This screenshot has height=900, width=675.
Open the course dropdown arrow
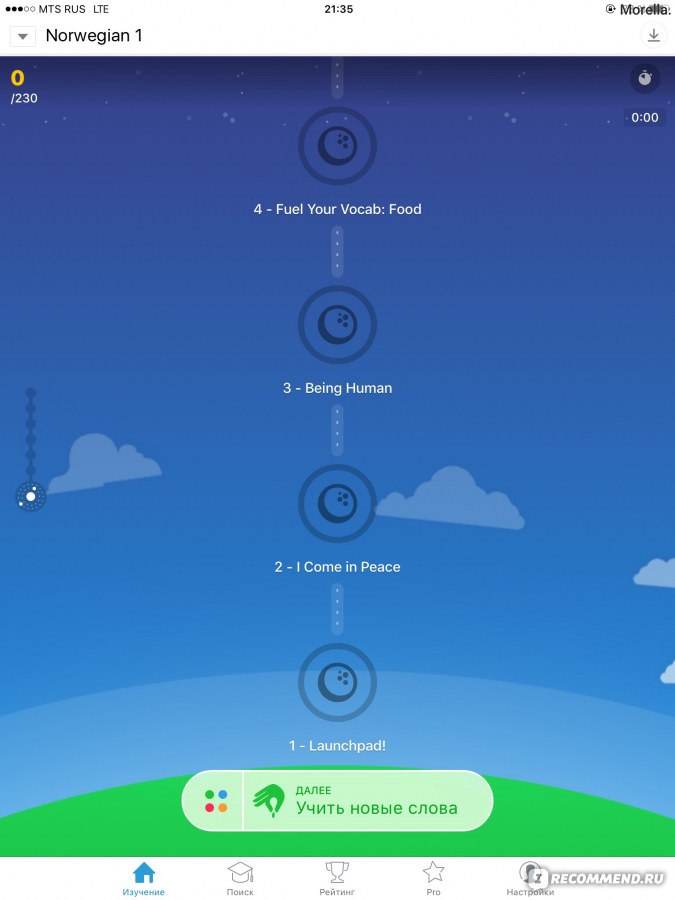[22, 36]
